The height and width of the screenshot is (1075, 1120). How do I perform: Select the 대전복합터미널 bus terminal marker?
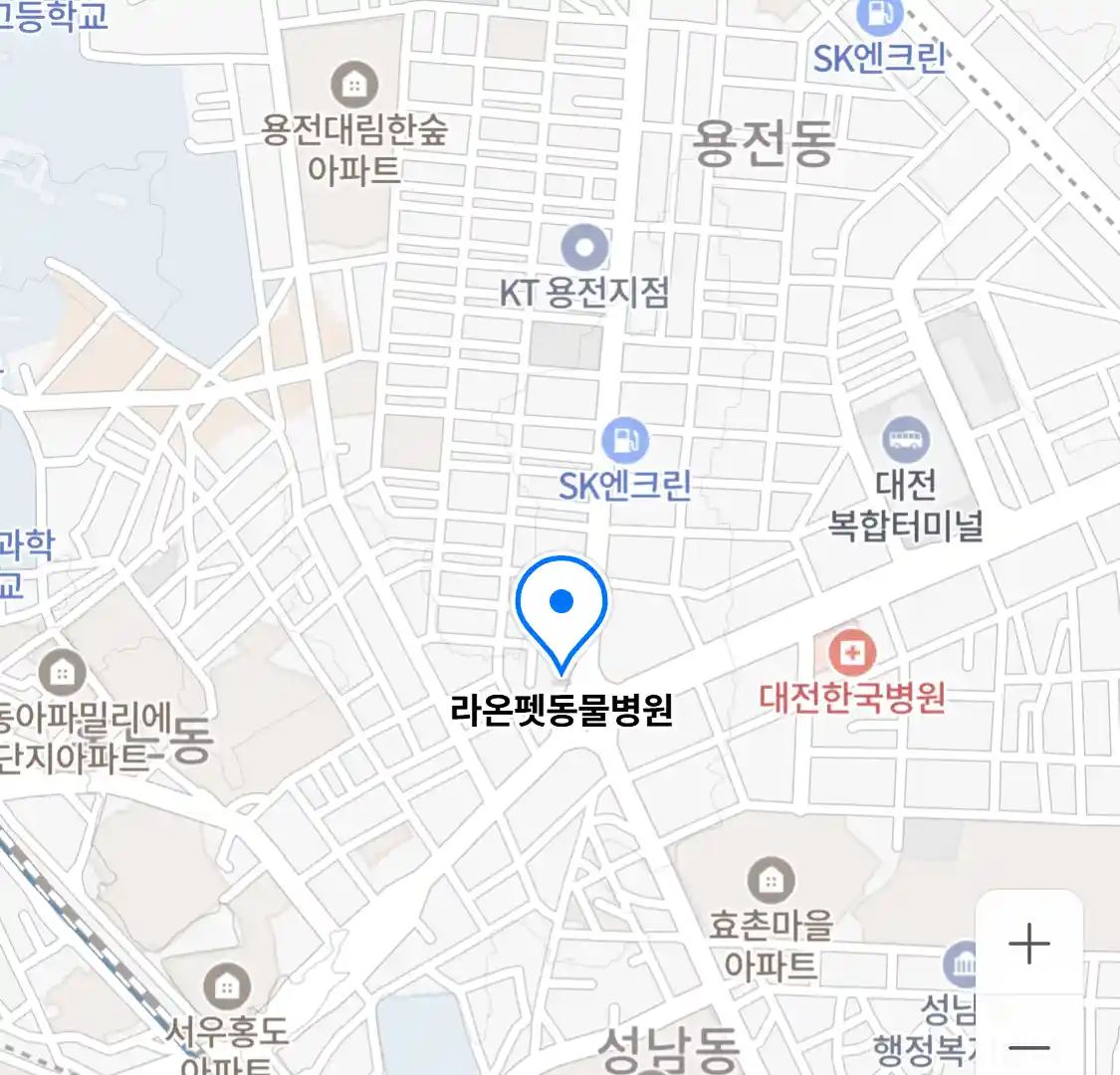pos(905,439)
